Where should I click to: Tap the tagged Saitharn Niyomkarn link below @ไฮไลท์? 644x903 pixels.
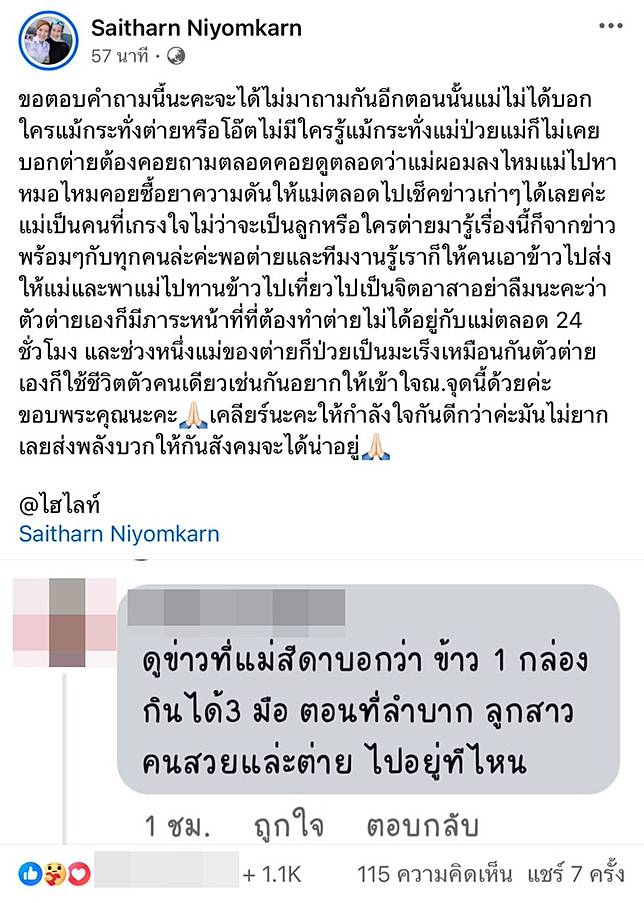119,534
